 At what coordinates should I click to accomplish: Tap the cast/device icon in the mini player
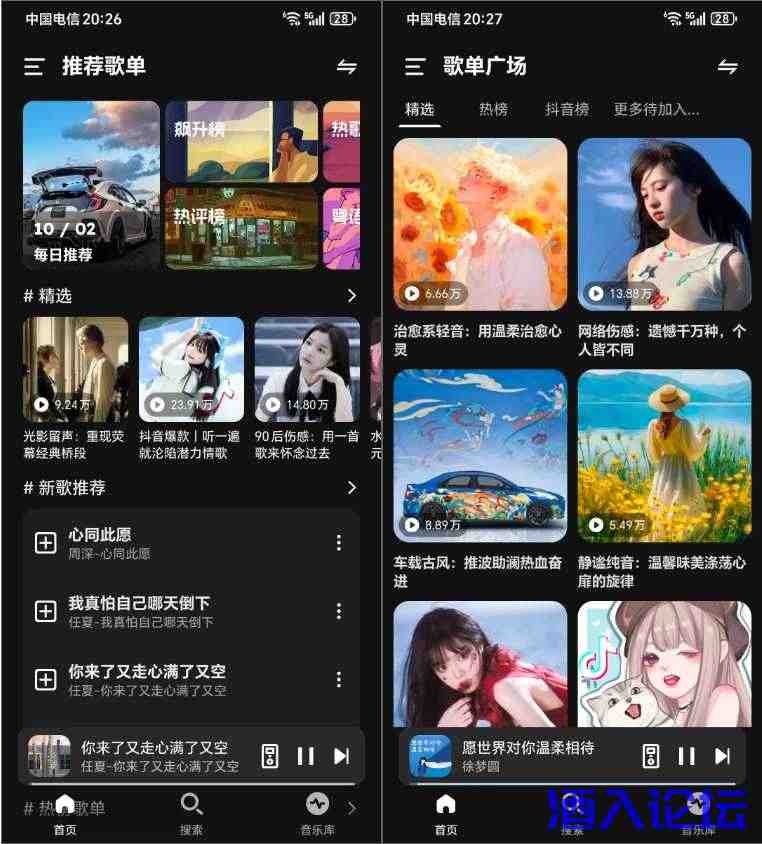(x=268, y=757)
